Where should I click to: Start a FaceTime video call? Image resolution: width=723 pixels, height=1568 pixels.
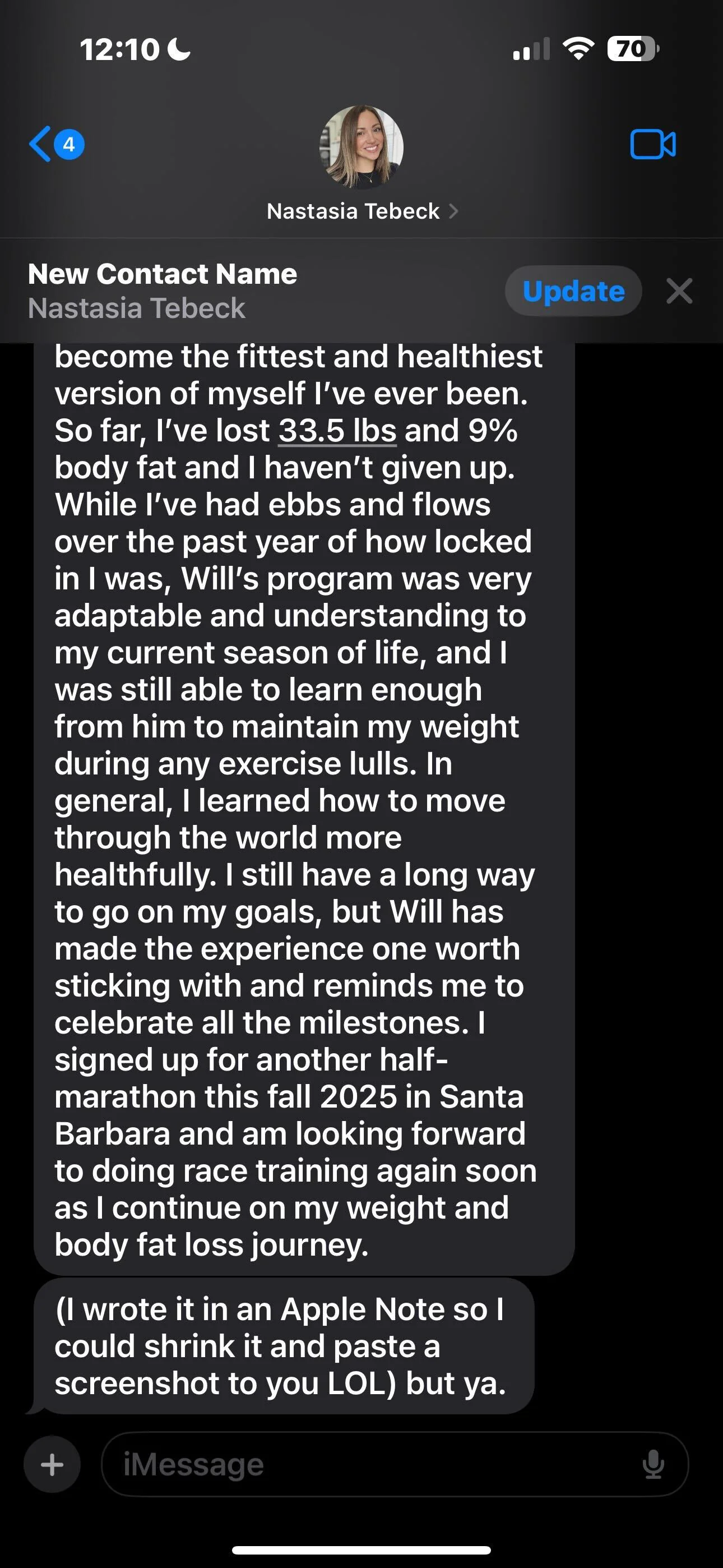(x=652, y=145)
